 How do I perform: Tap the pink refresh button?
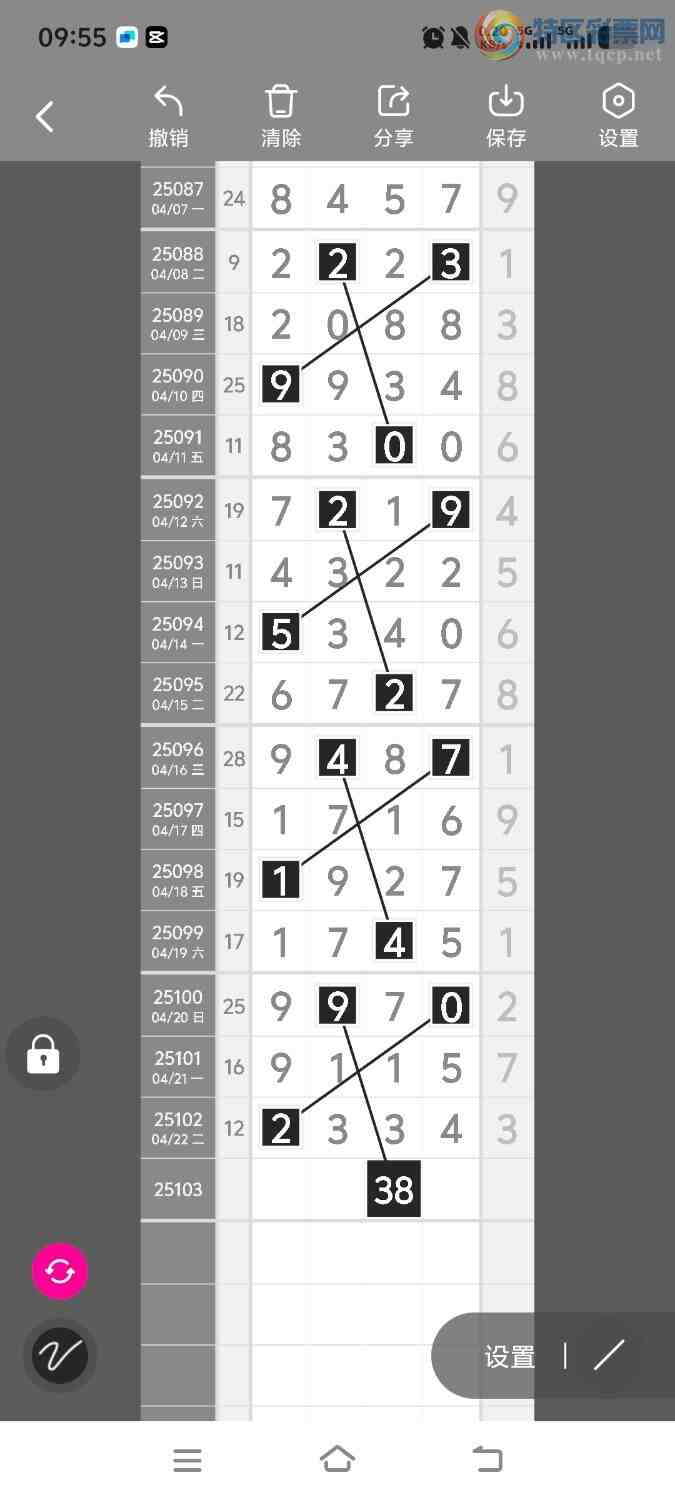(60, 1271)
